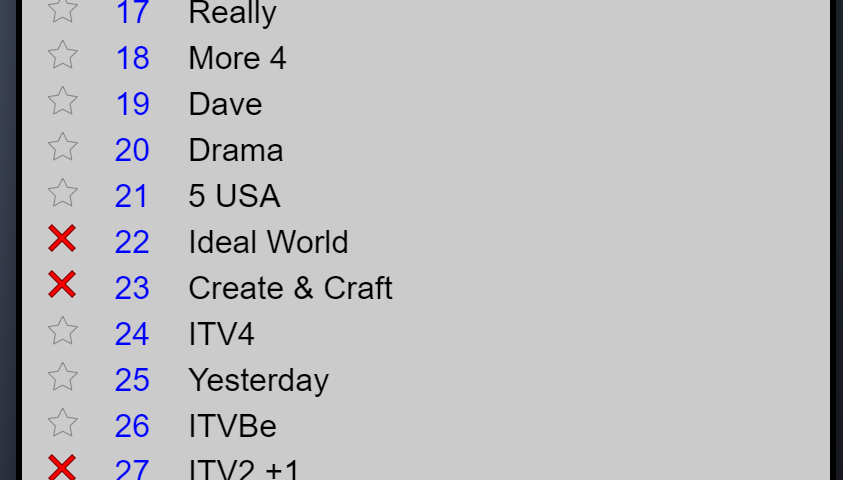Favorite the More 4 channel star
This screenshot has height=480, width=843.
[x=62, y=56]
